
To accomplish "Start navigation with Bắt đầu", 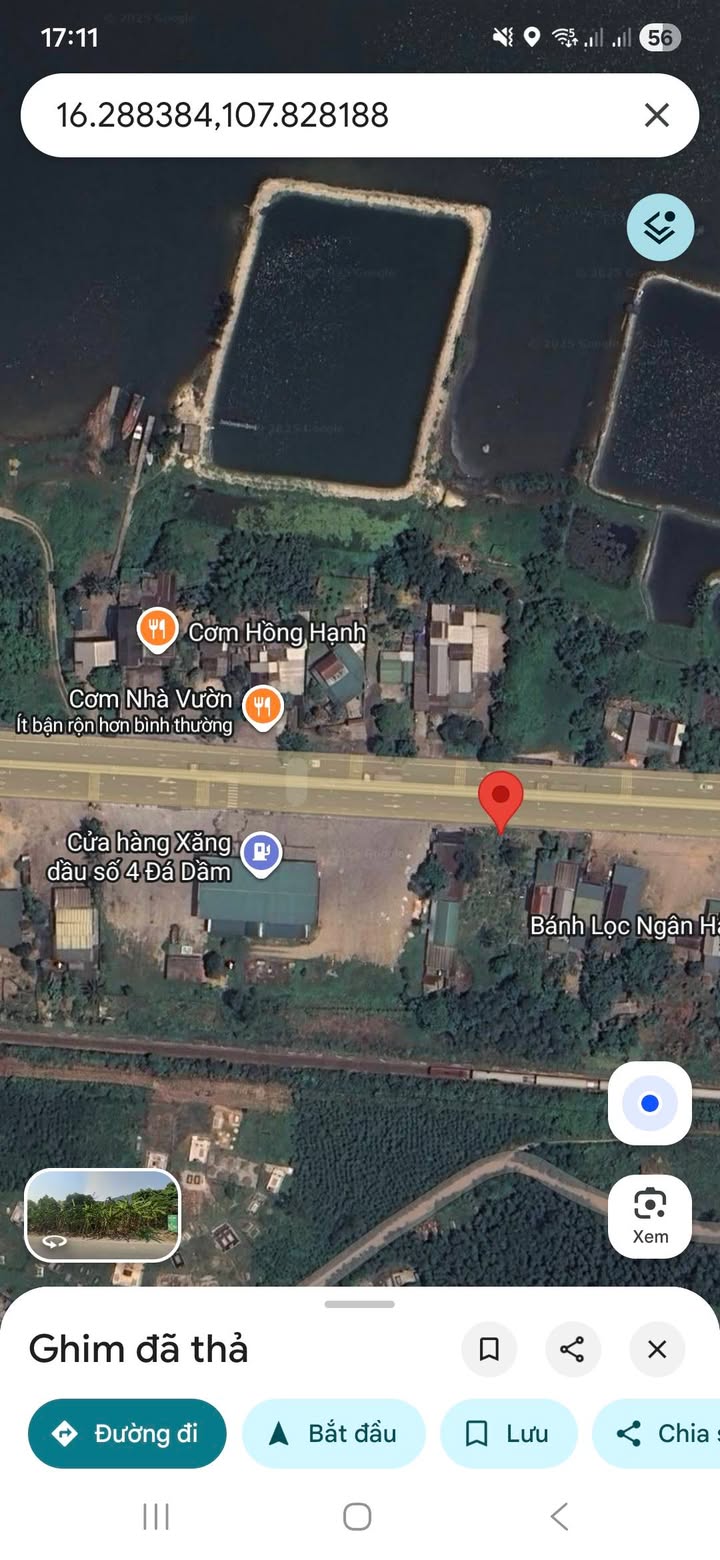I will 333,1433.
